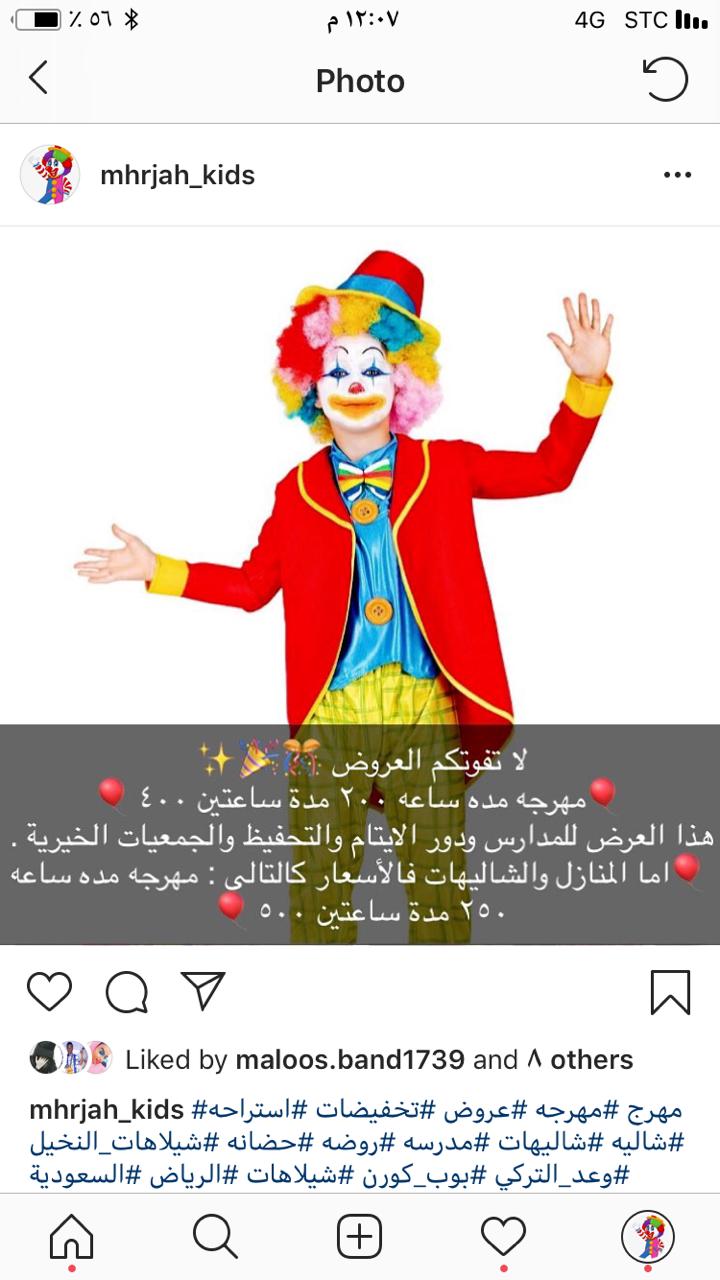The image size is (720, 1280).
Task: Share post via paper plane icon
Action: click(203, 991)
